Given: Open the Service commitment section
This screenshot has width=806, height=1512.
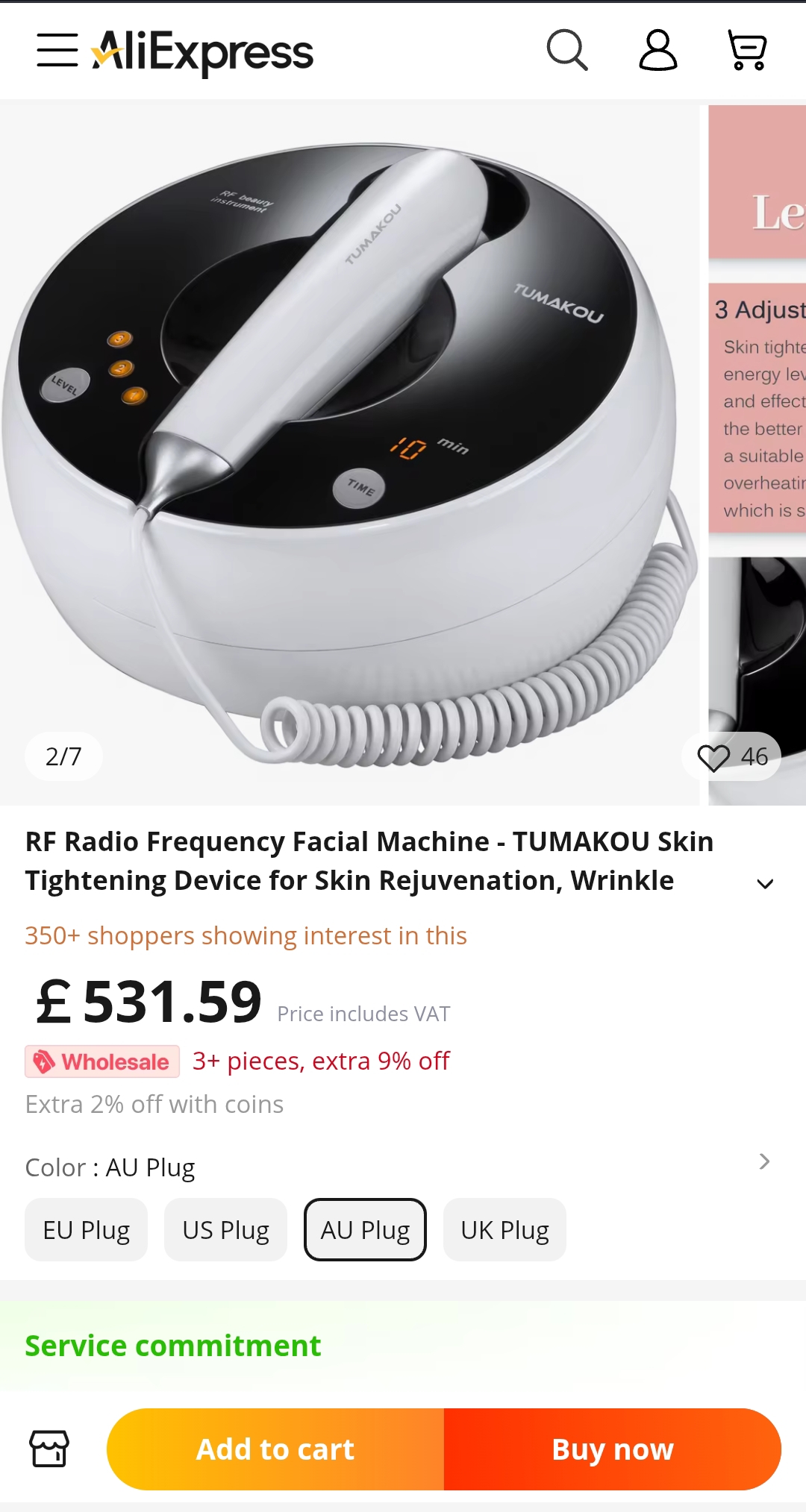Looking at the screenshot, I should click(x=173, y=1346).
